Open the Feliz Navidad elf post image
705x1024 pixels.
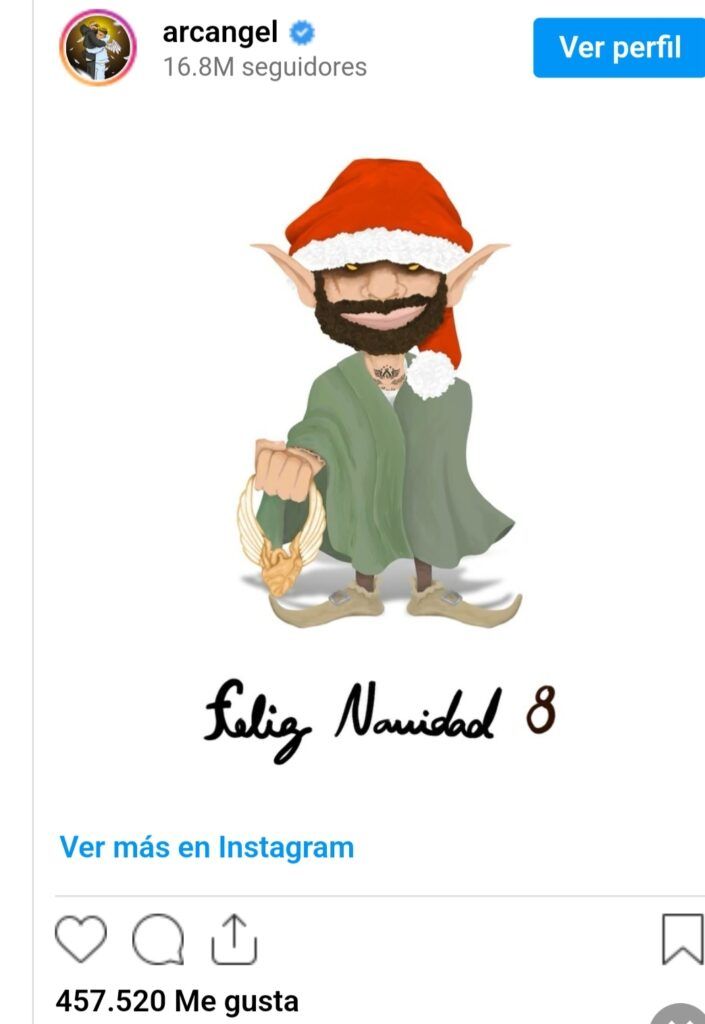(x=380, y=450)
